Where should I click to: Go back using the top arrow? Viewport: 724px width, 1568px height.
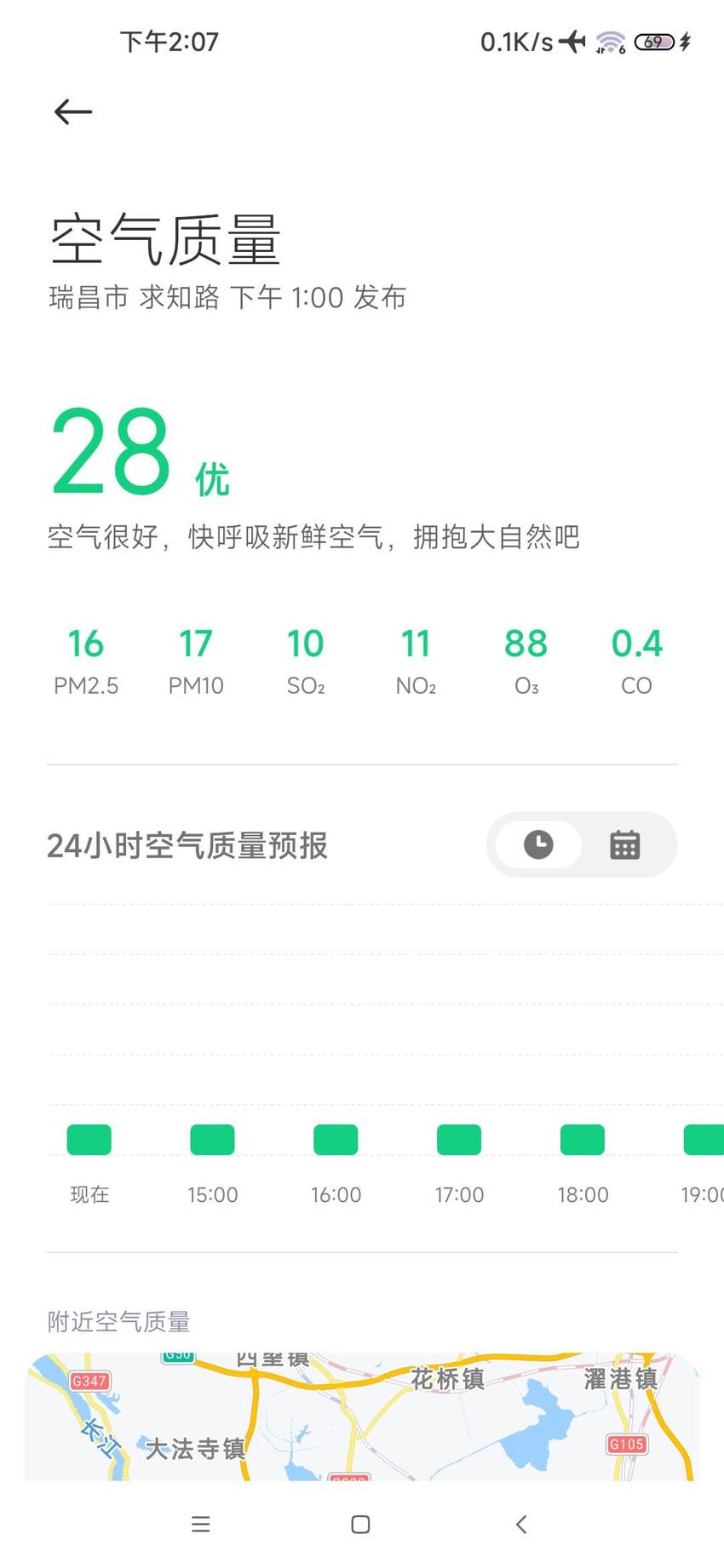tap(73, 112)
